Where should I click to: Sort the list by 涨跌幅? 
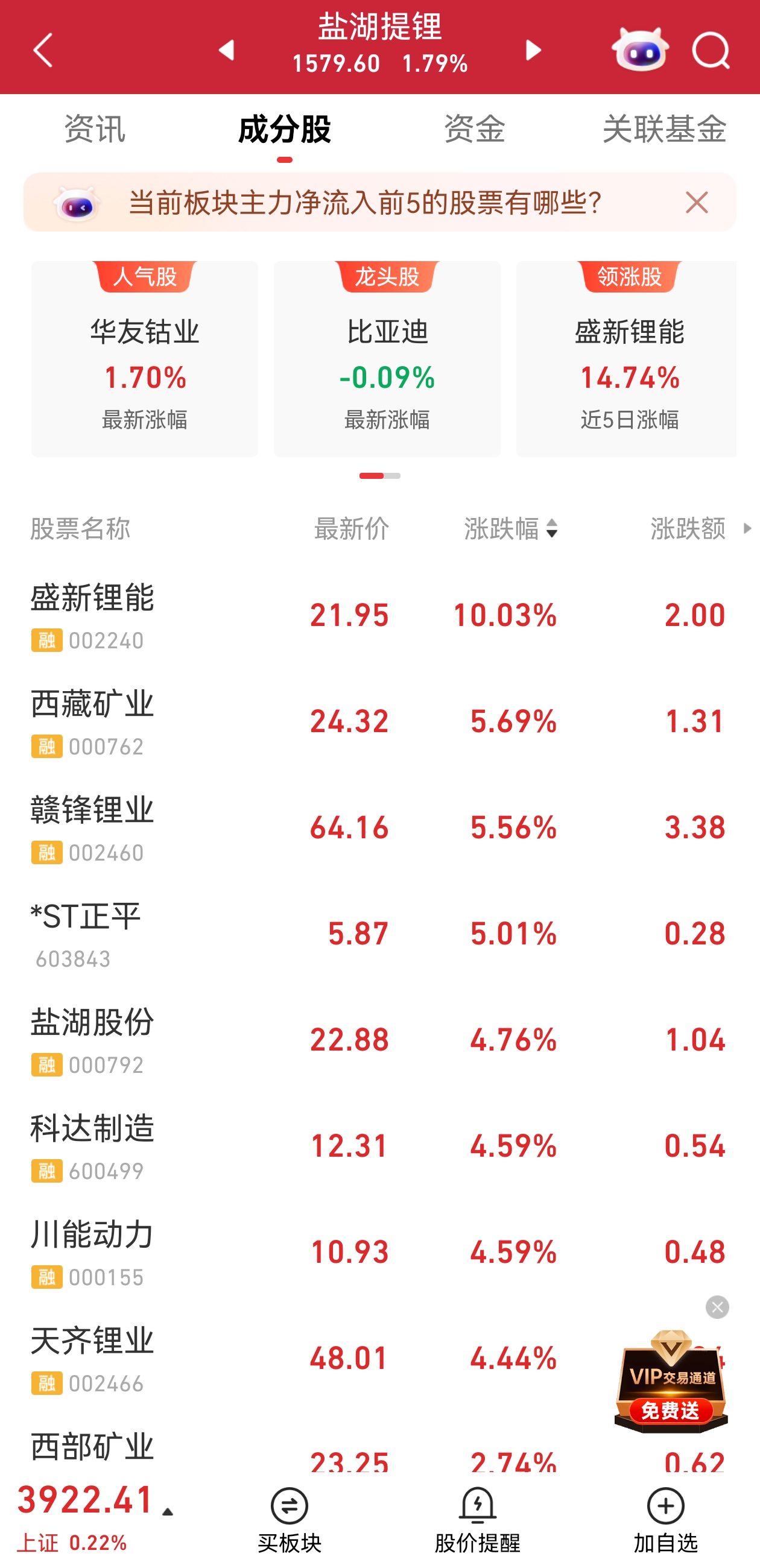coord(510,528)
